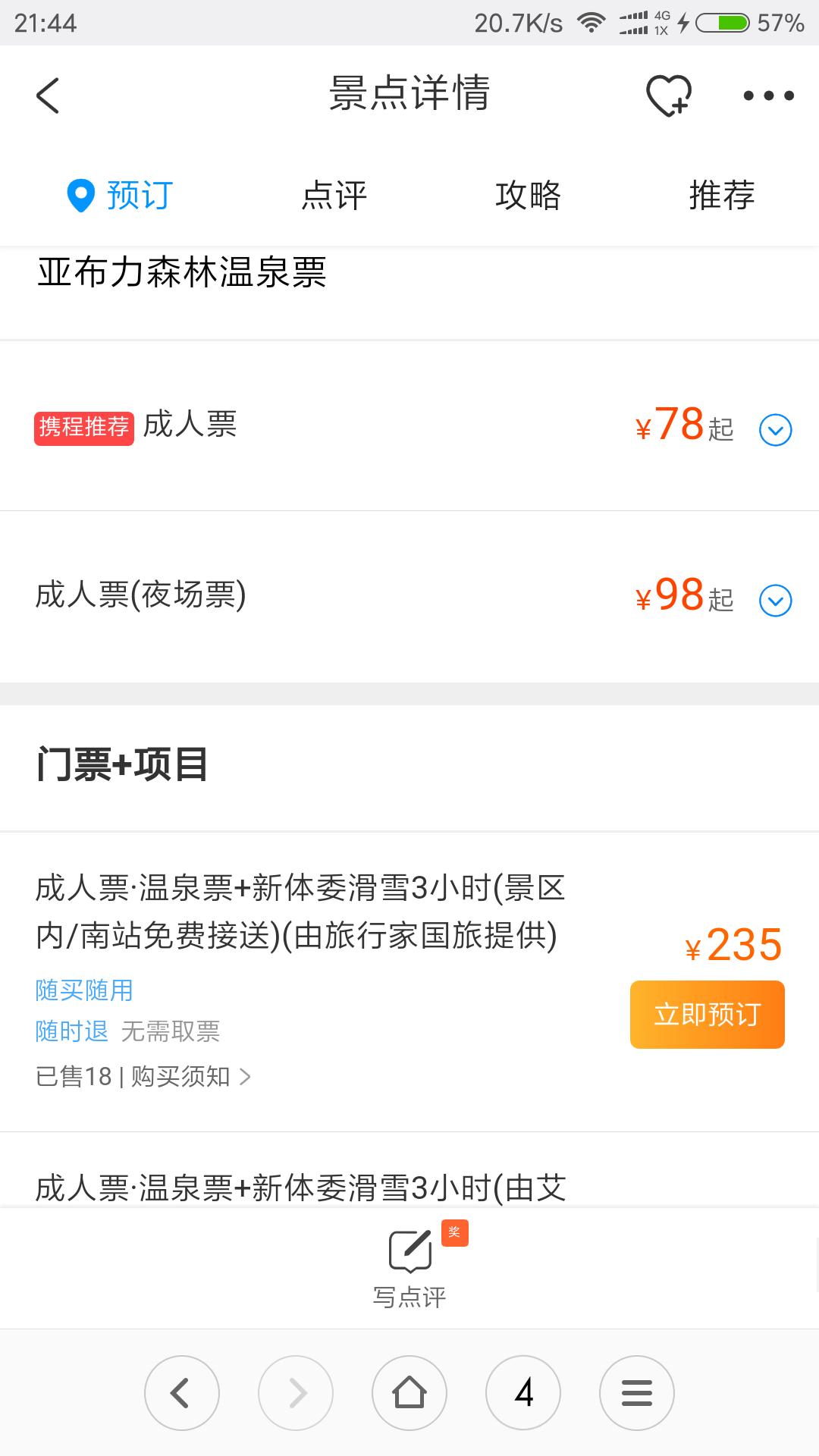Go to the browser home page

tap(409, 1393)
